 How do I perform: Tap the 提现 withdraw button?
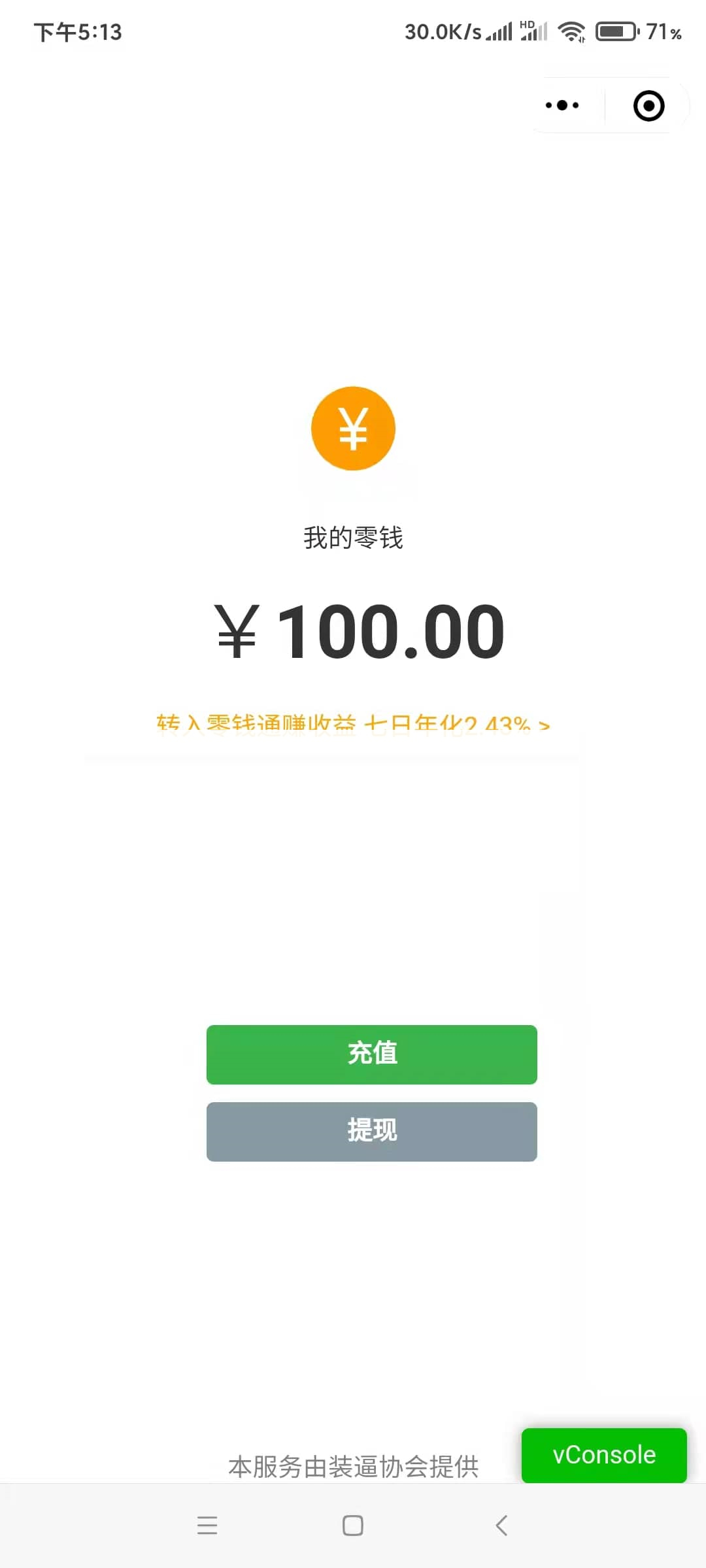[x=371, y=1131]
